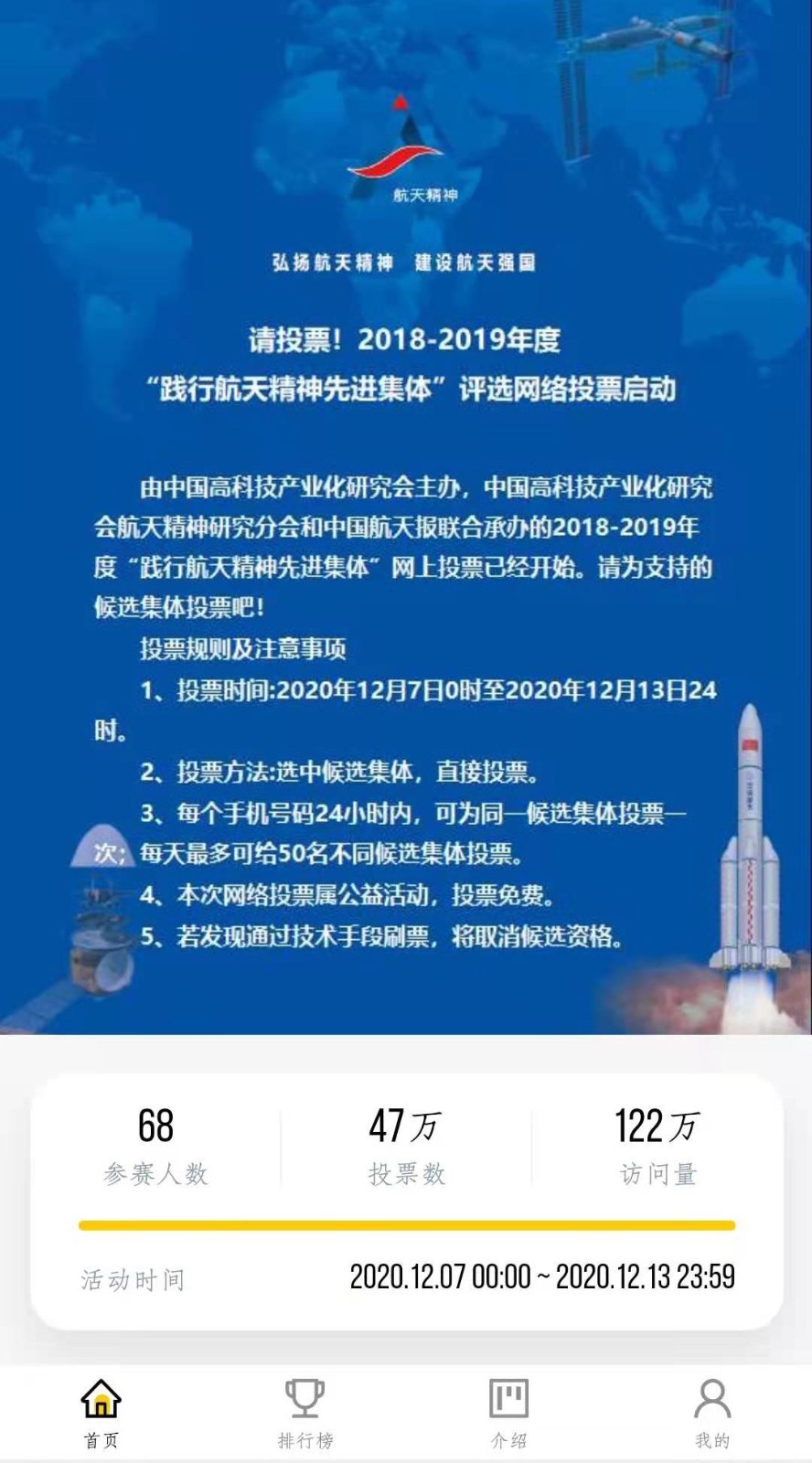This screenshot has height=1463, width=812.
Task: Go to the 我的 profile tab
Action: click(x=711, y=1412)
